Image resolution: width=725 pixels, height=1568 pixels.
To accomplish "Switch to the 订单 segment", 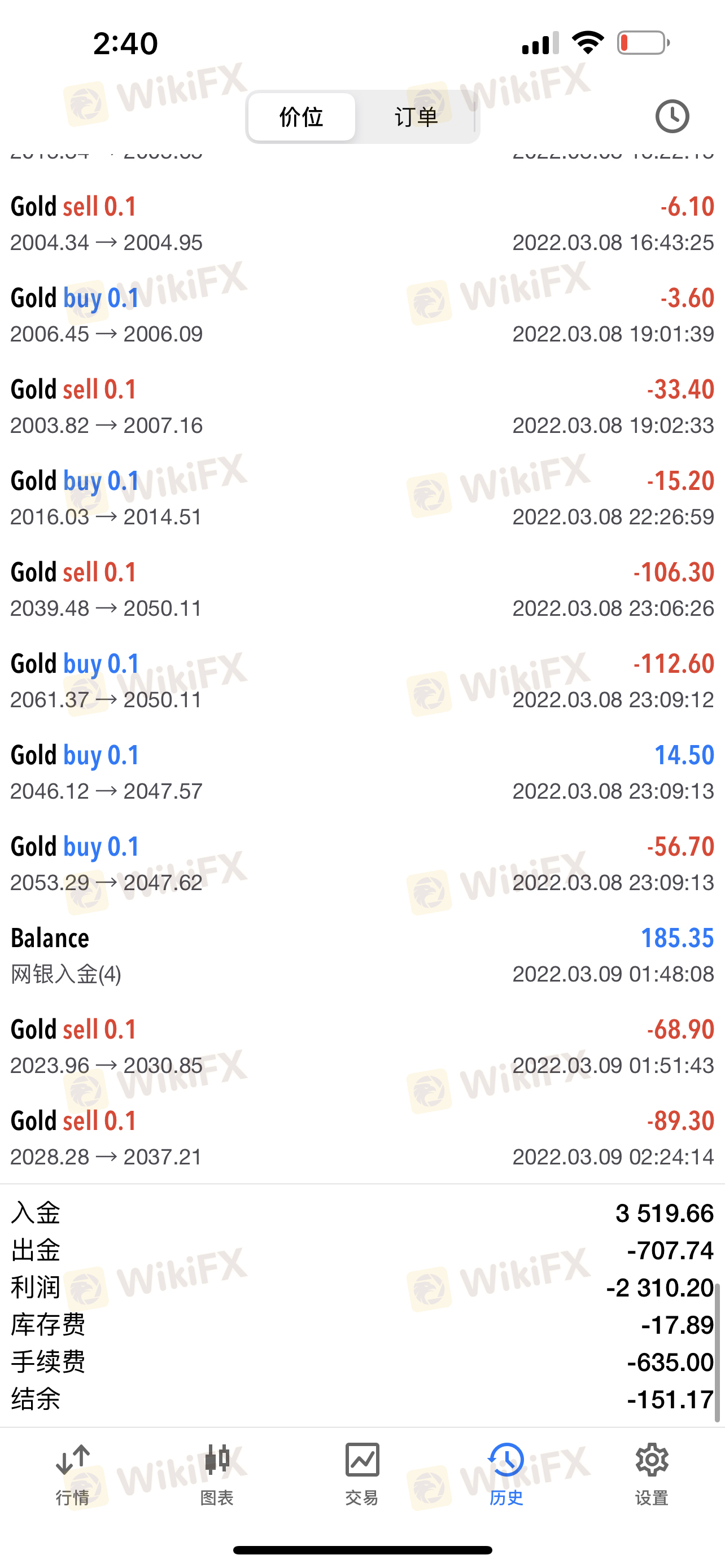I will tap(416, 117).
